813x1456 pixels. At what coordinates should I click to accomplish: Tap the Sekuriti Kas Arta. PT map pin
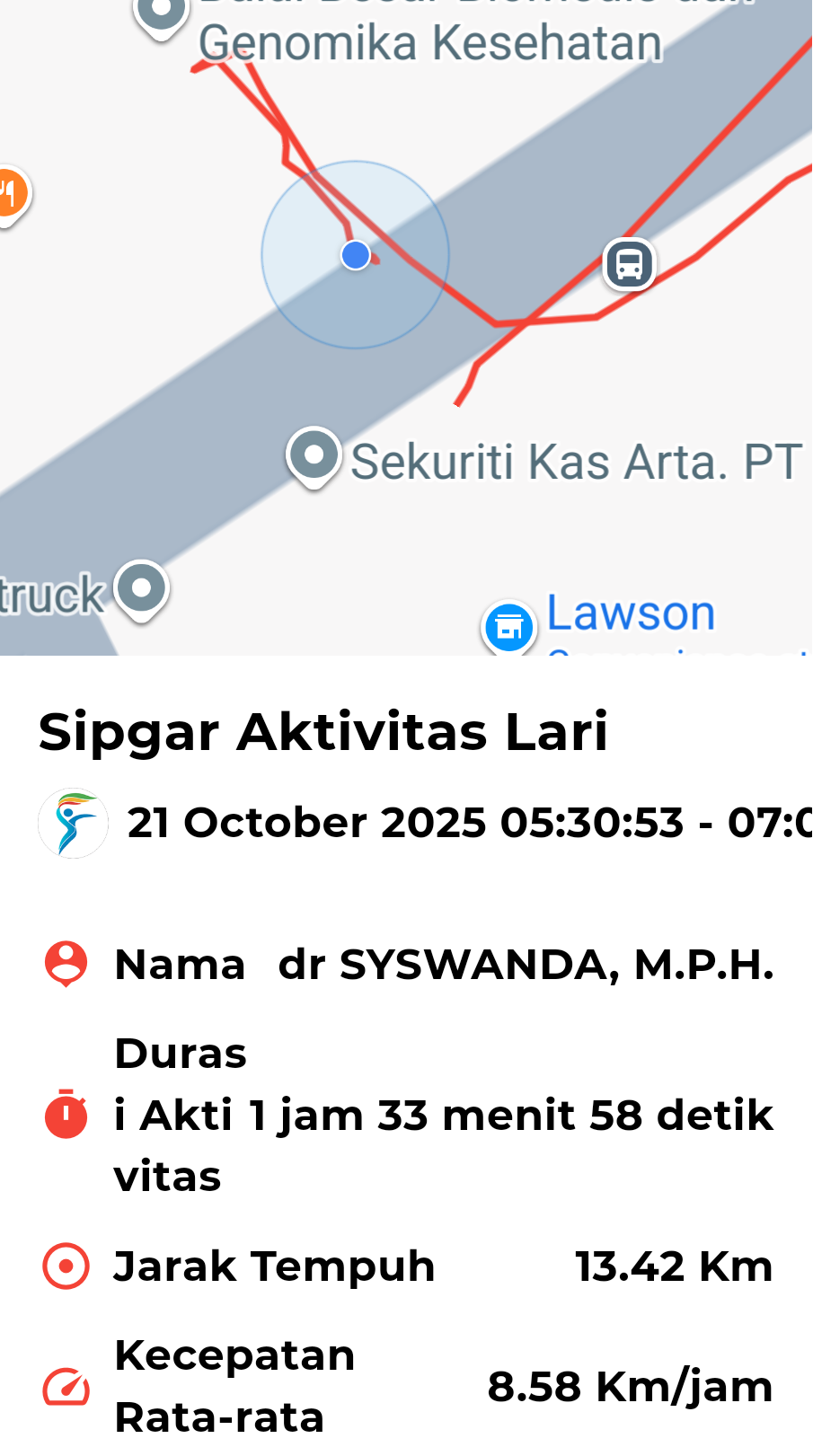314,456
